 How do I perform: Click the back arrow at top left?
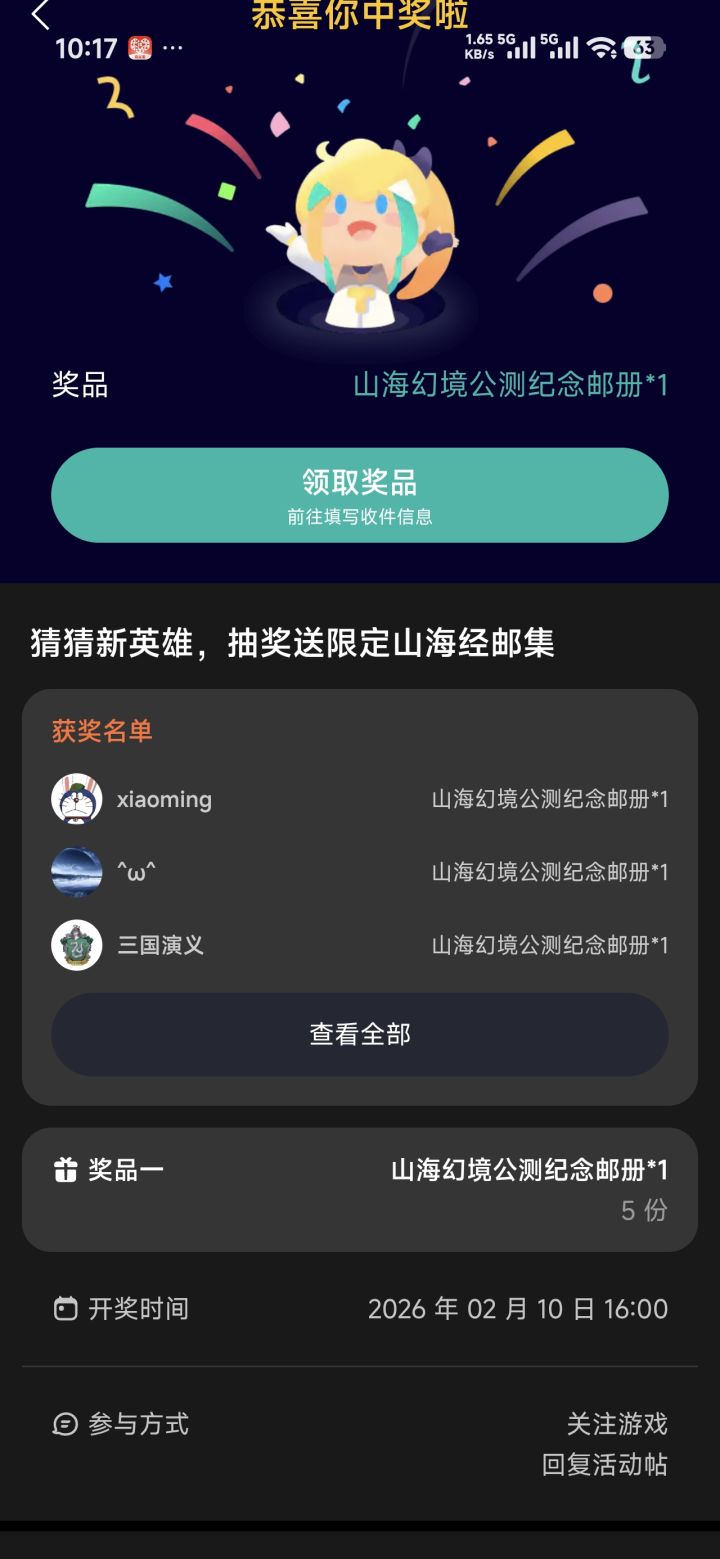pos(38,15)
